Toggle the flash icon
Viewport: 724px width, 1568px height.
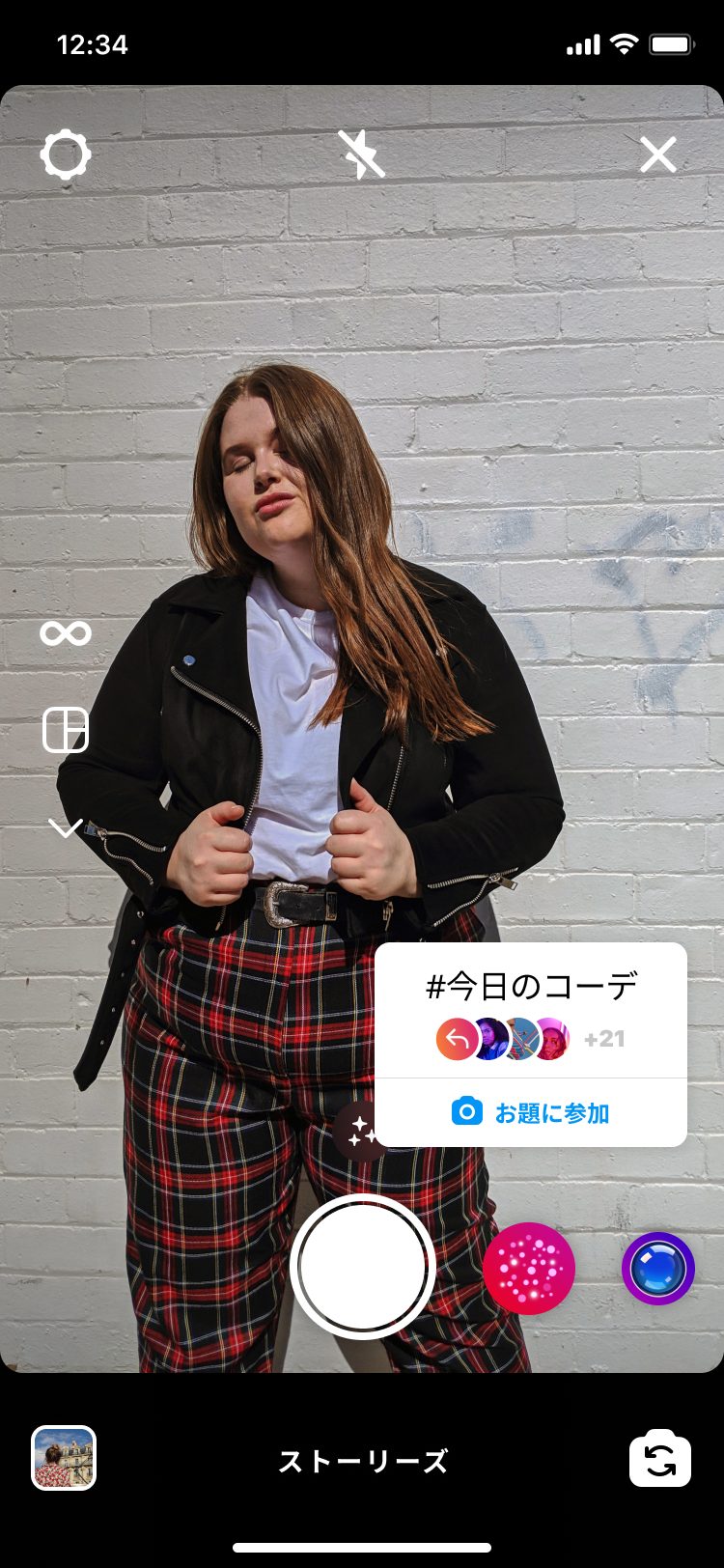coord(362,154)
